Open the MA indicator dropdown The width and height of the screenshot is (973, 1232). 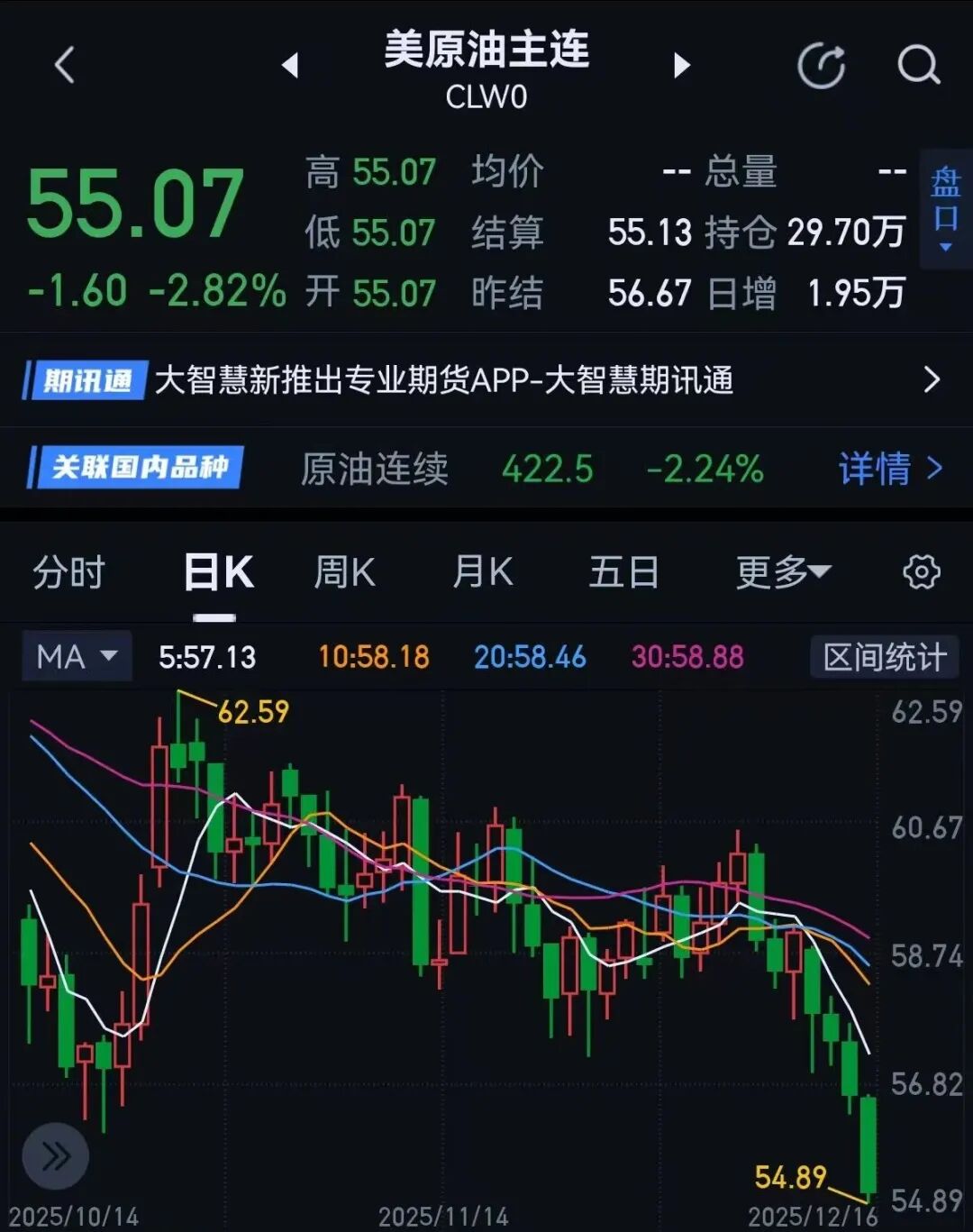[77, 657]
